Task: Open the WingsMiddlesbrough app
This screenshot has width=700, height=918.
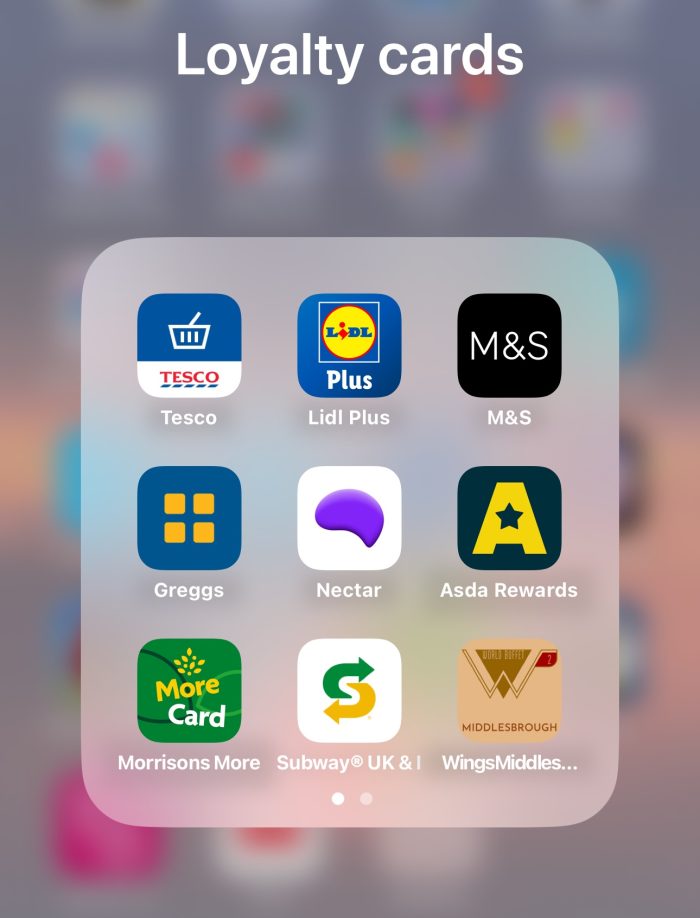Action: coord(509,690)
